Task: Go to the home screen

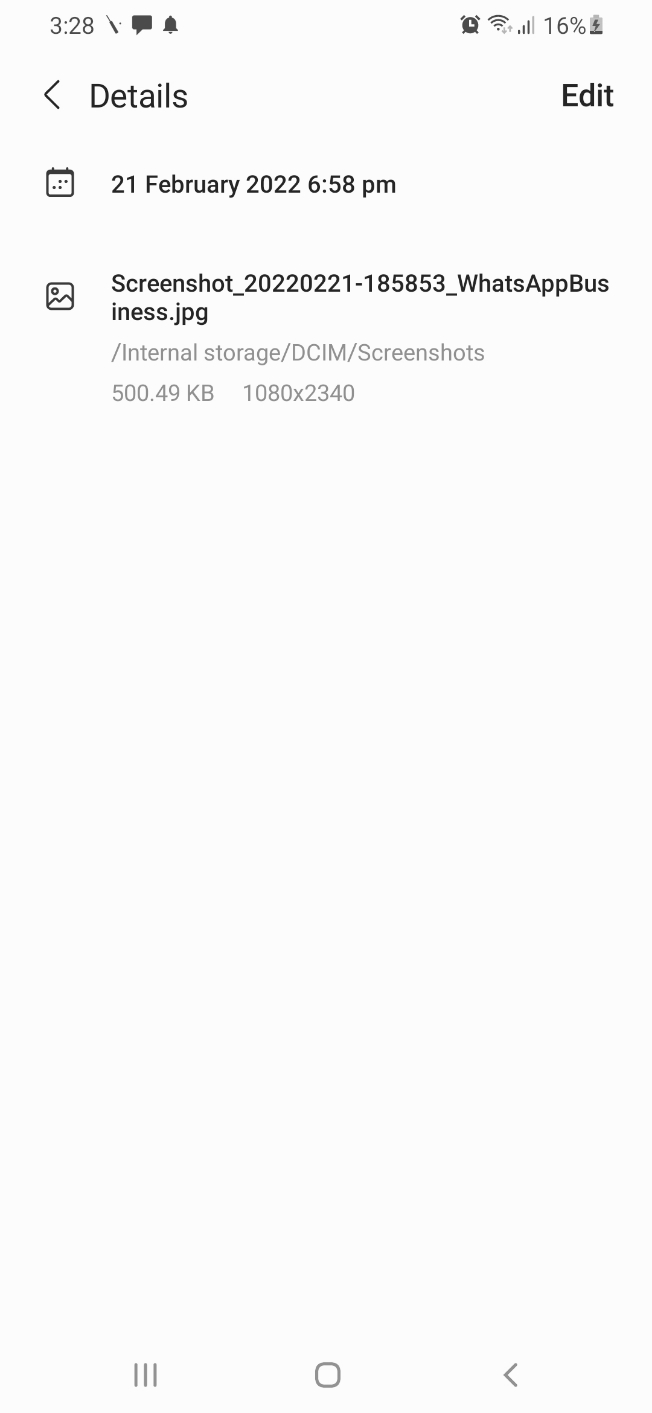Action: pyautogui.click(x=327, y=1375)
